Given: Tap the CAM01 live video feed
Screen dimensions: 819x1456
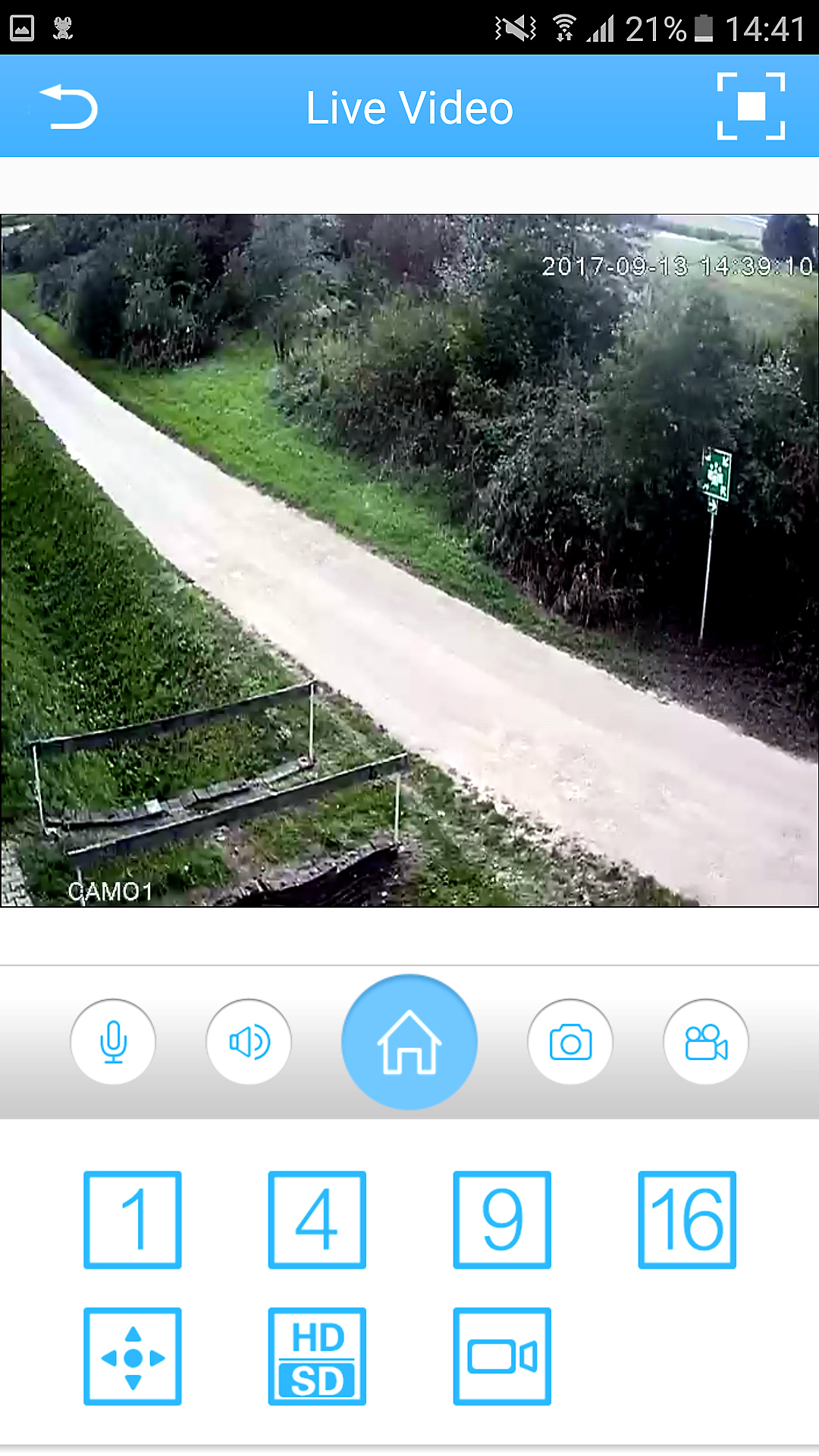Looking at the screenshot, I should pyautogui.click(x=409, y=560).
